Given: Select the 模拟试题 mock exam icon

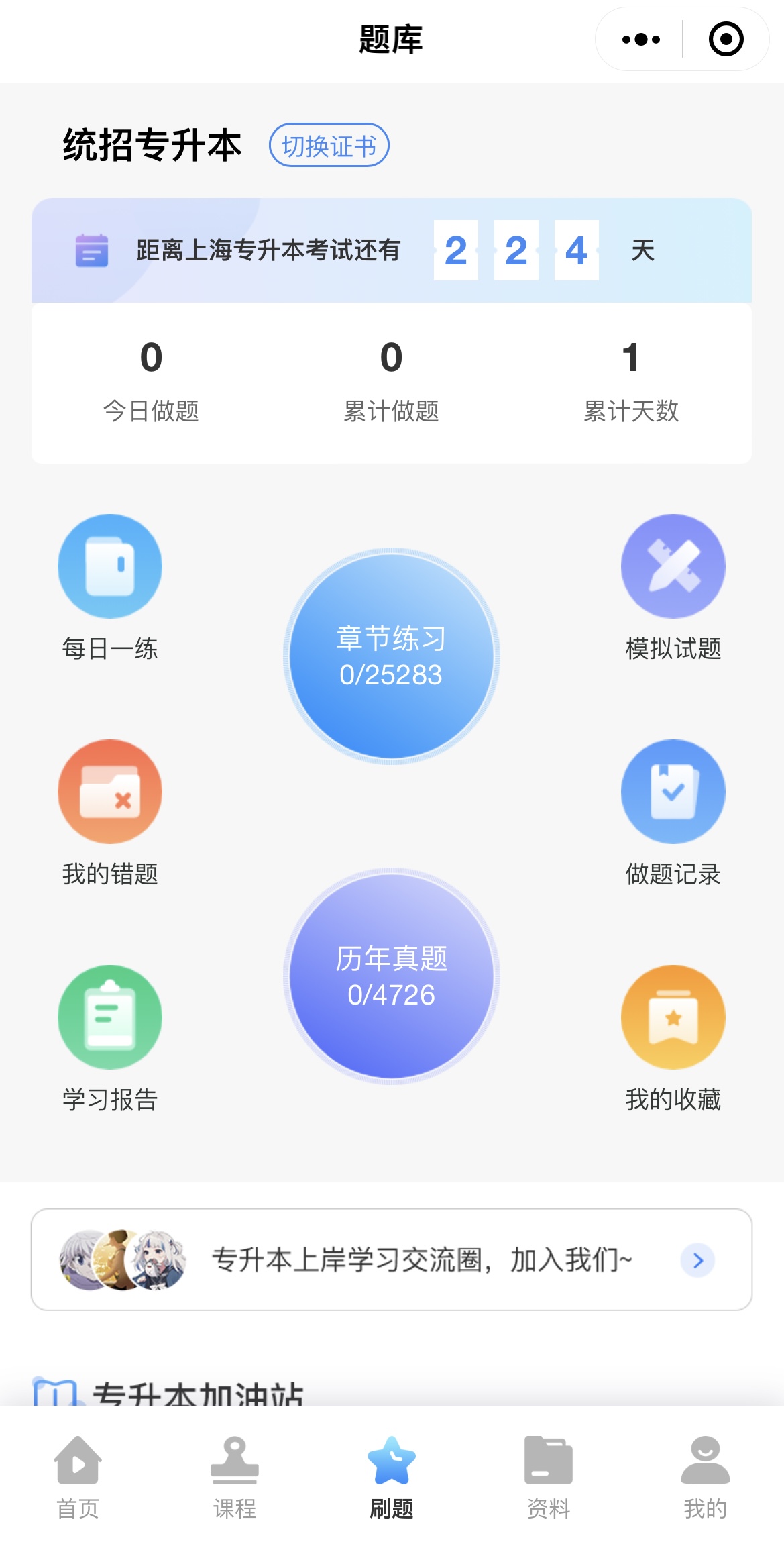Looking at the screenshot, I should click(673, 567).
